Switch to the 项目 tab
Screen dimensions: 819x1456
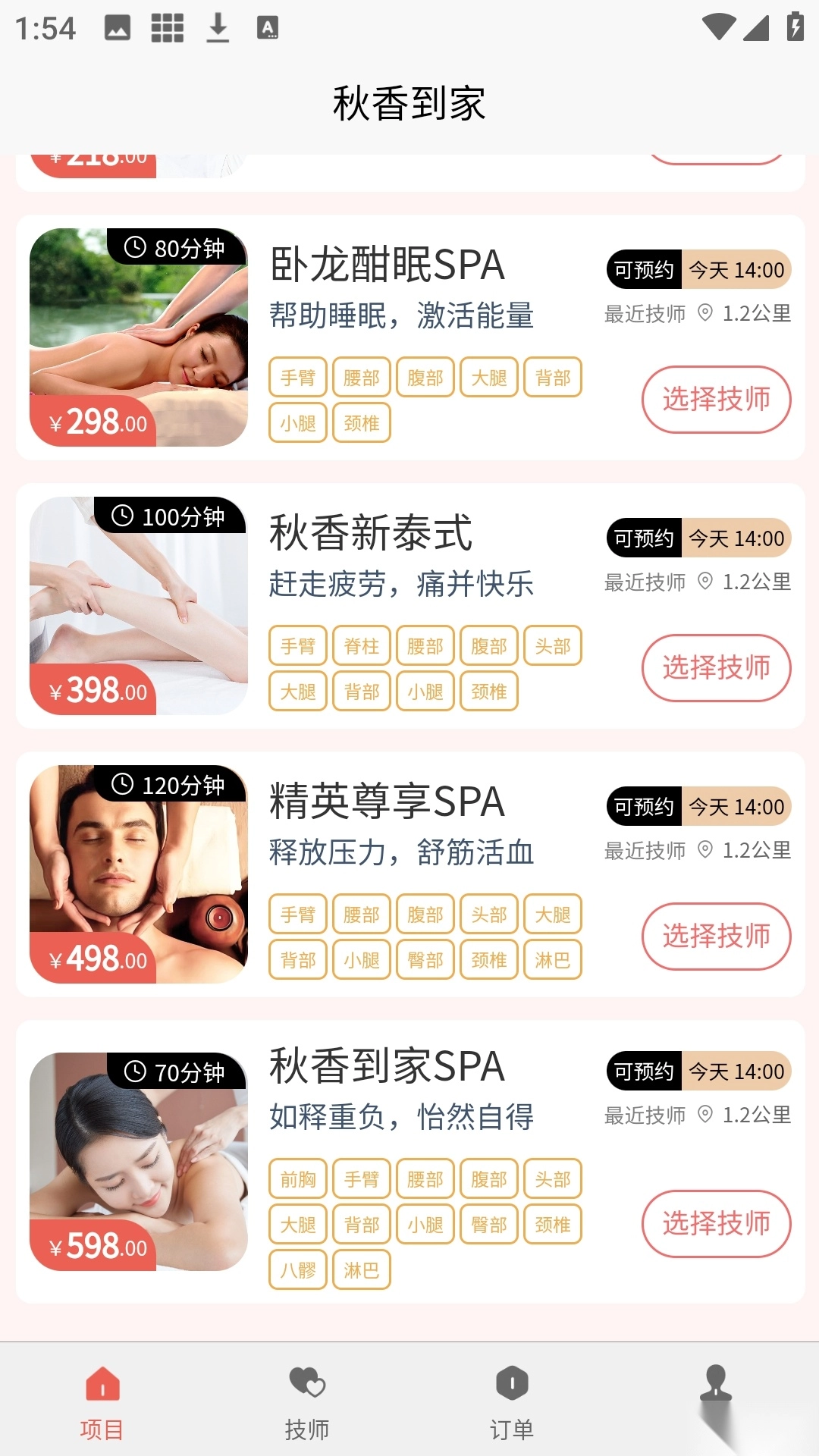pyautogui.click(x=102, y=1403)
